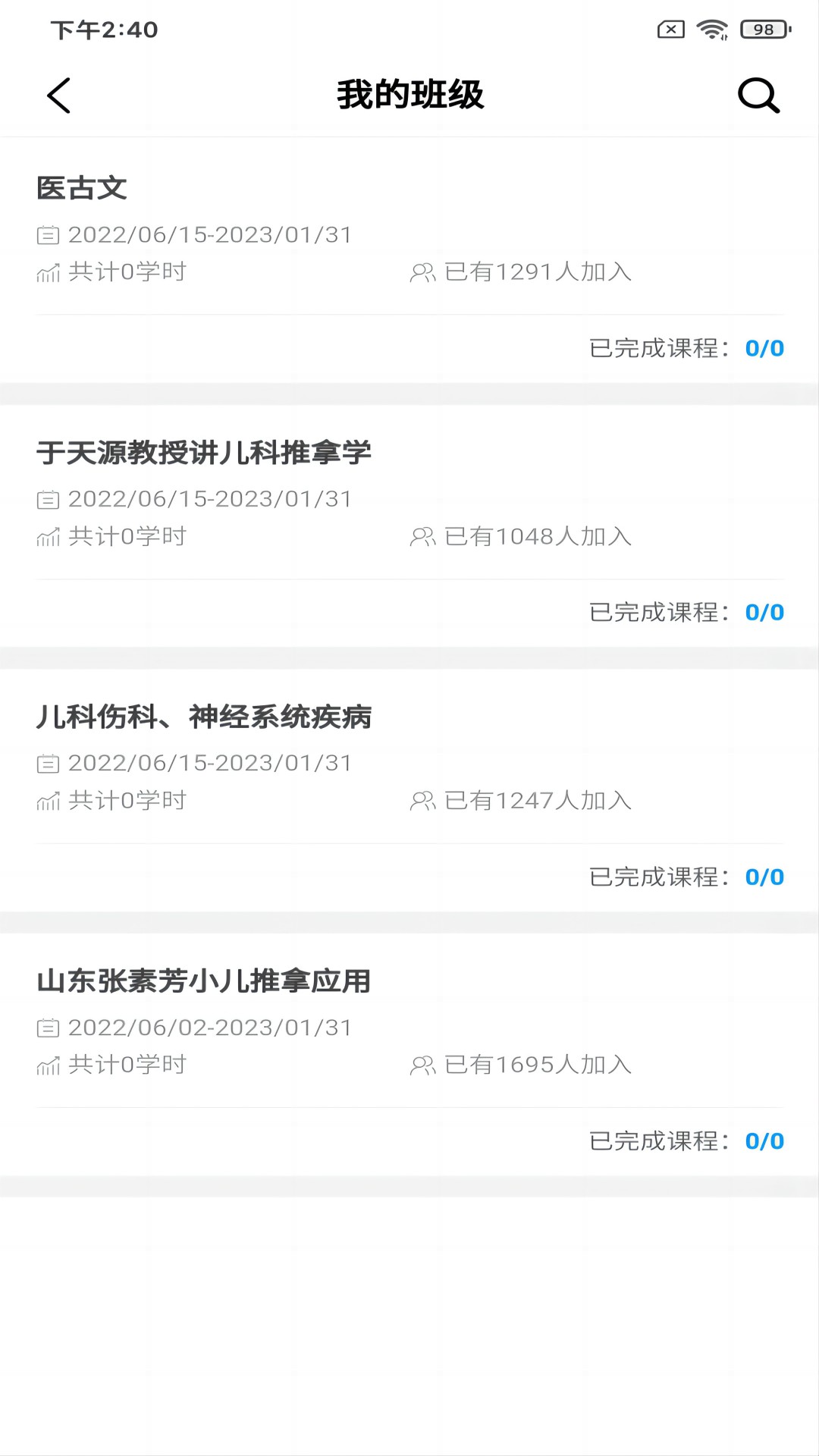The width and height of the screenshot is (819, 1456).
Task: Tap 0/0 completed courses on 医古文 card
Action: 764,348
